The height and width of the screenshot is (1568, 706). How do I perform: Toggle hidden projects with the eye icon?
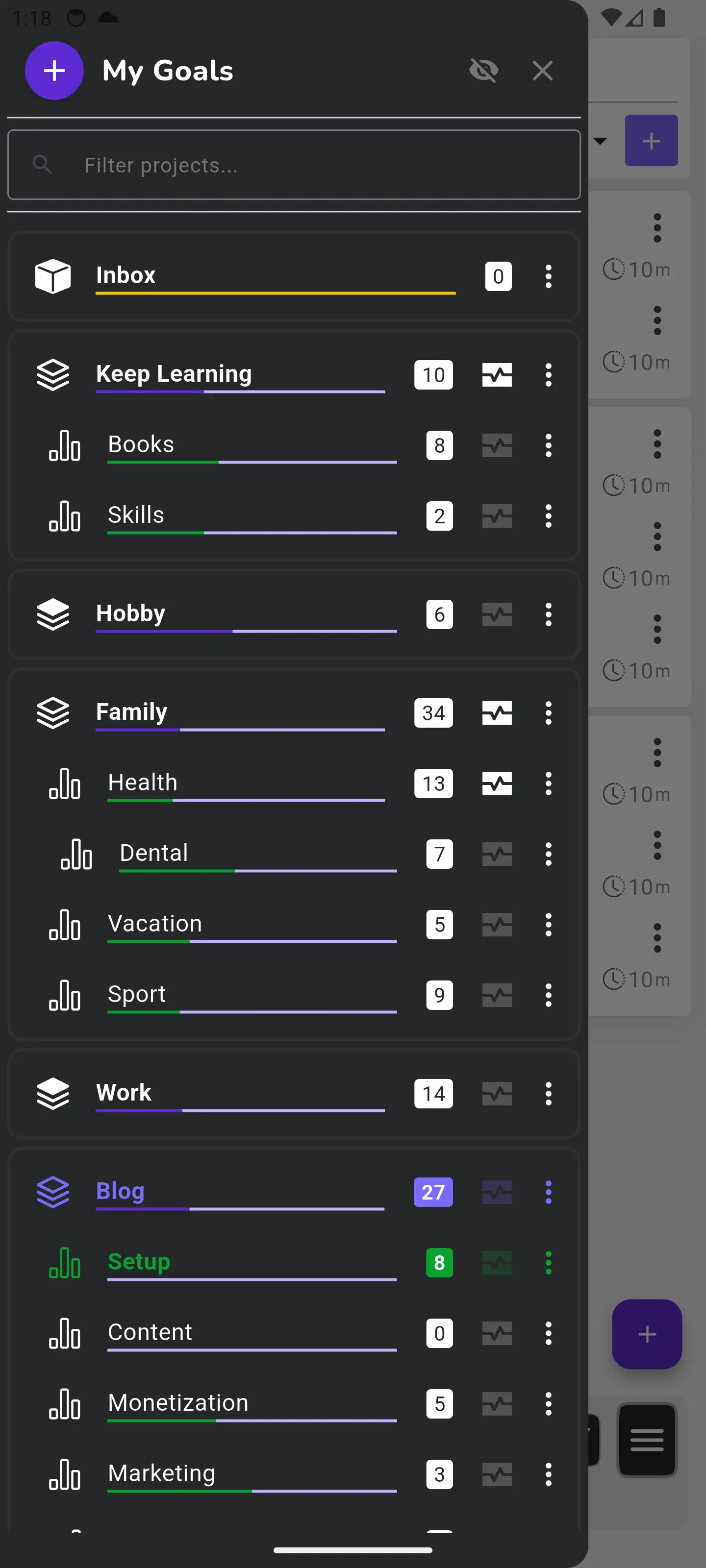point(484,71)
